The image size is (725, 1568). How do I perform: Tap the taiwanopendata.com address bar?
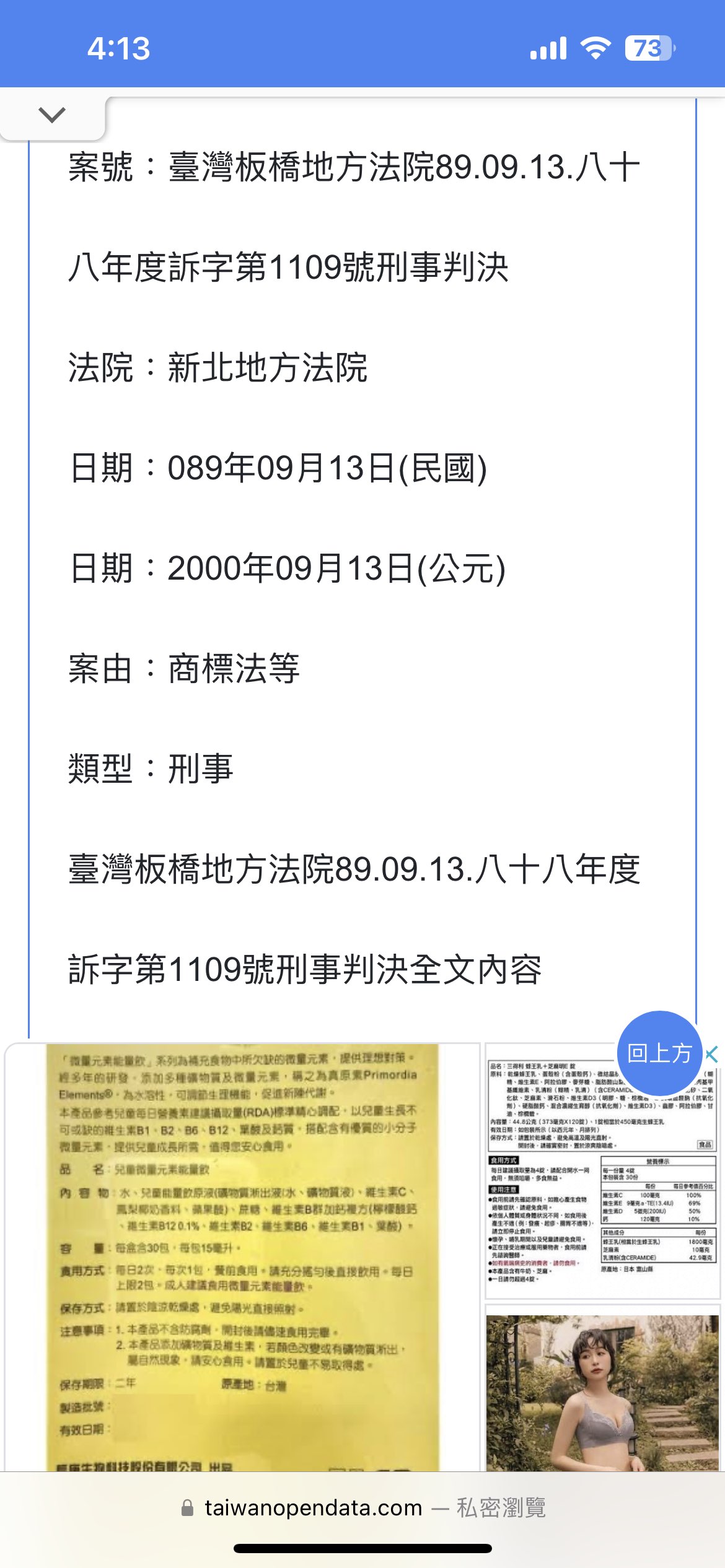[363, 1507]
